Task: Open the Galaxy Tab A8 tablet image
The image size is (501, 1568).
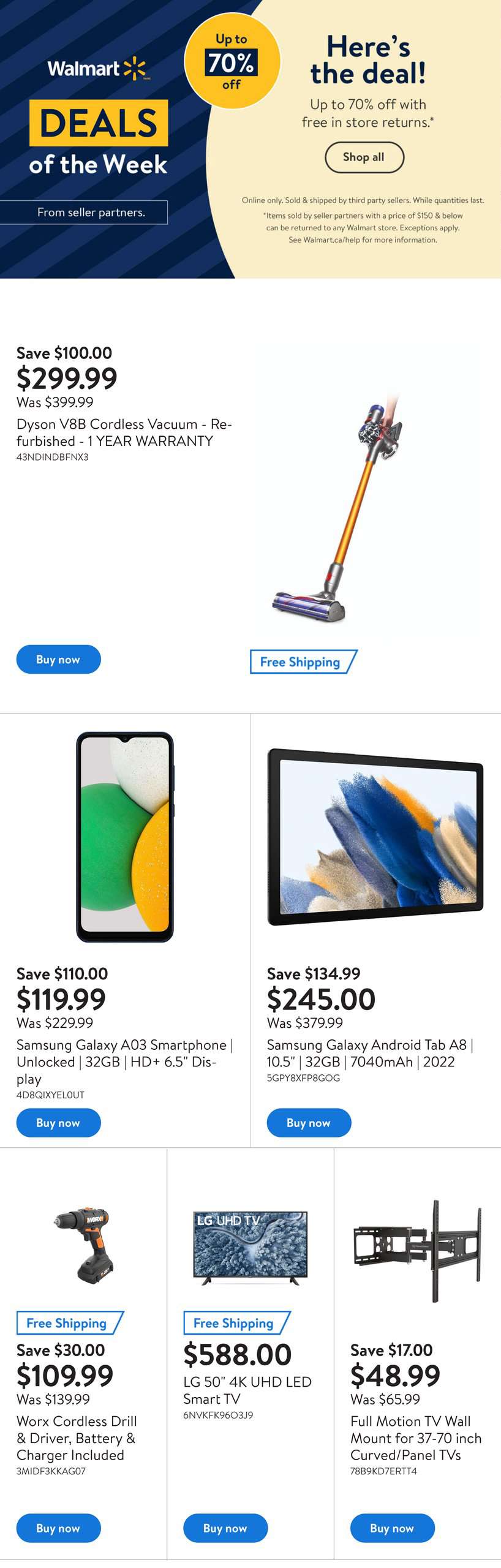Action: (x=375, y=836)
